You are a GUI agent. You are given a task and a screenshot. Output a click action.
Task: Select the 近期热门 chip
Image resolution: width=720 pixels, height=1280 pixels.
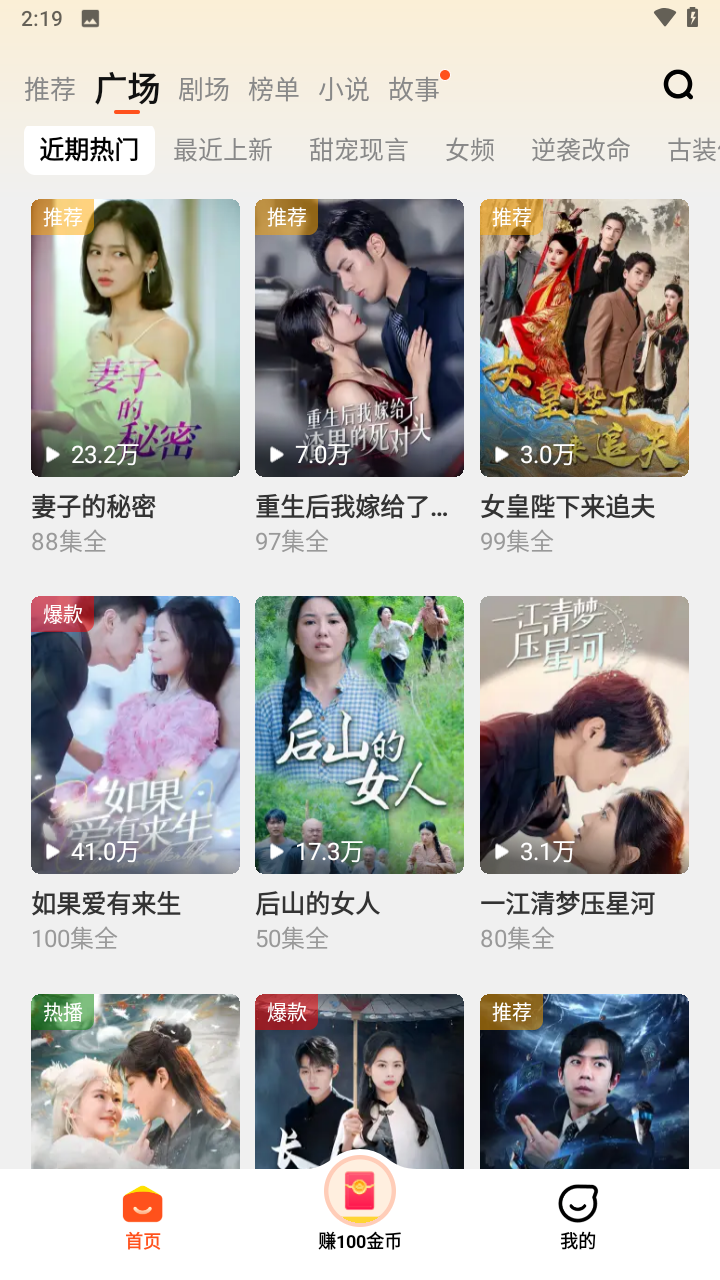89,150
